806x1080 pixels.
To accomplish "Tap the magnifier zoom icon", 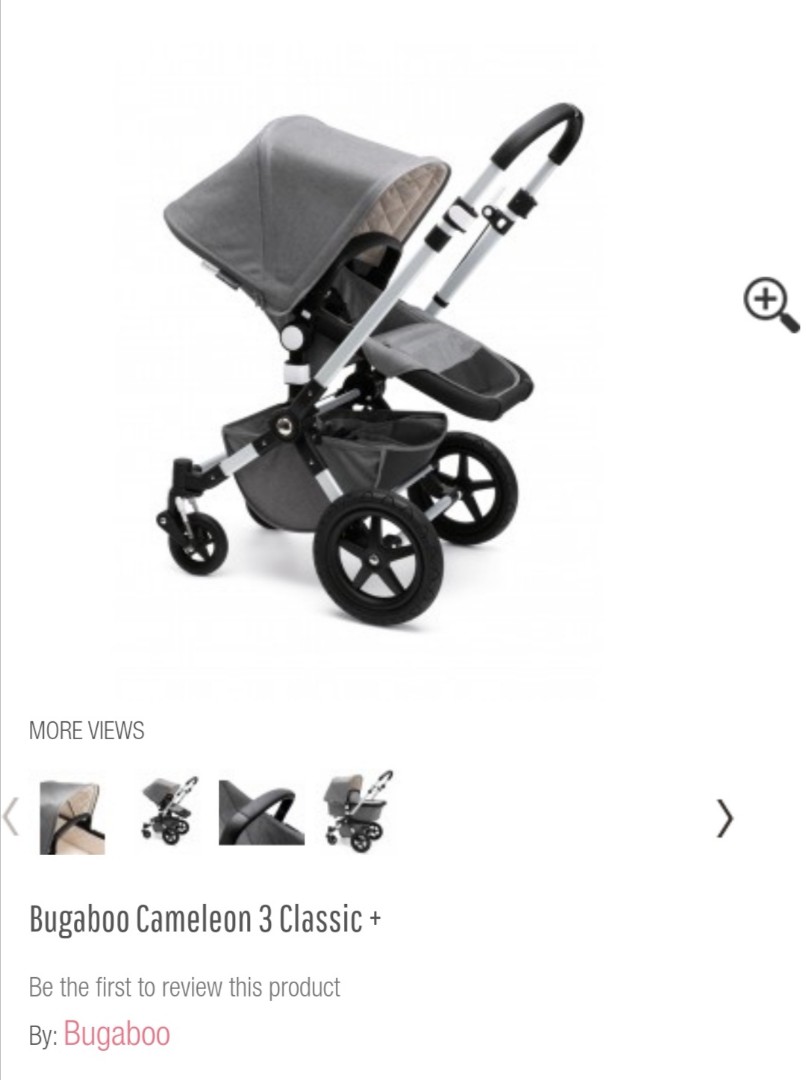I will click(770, 304).
